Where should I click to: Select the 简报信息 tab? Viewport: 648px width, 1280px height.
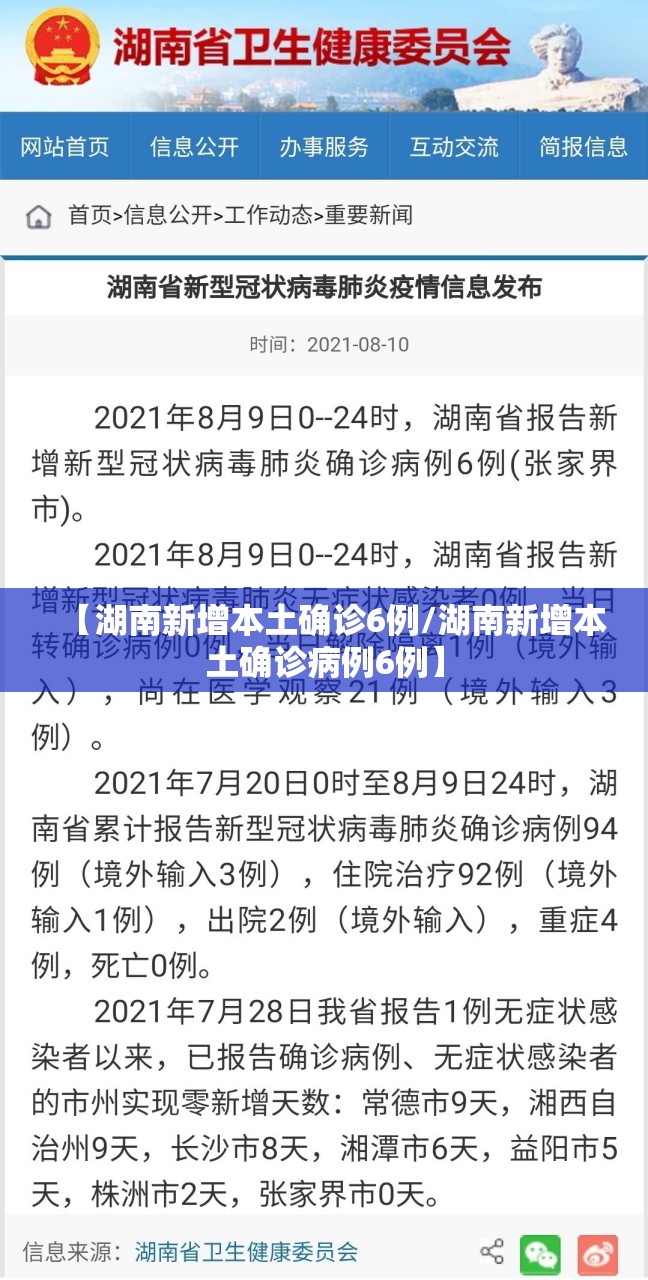[584, 147]
